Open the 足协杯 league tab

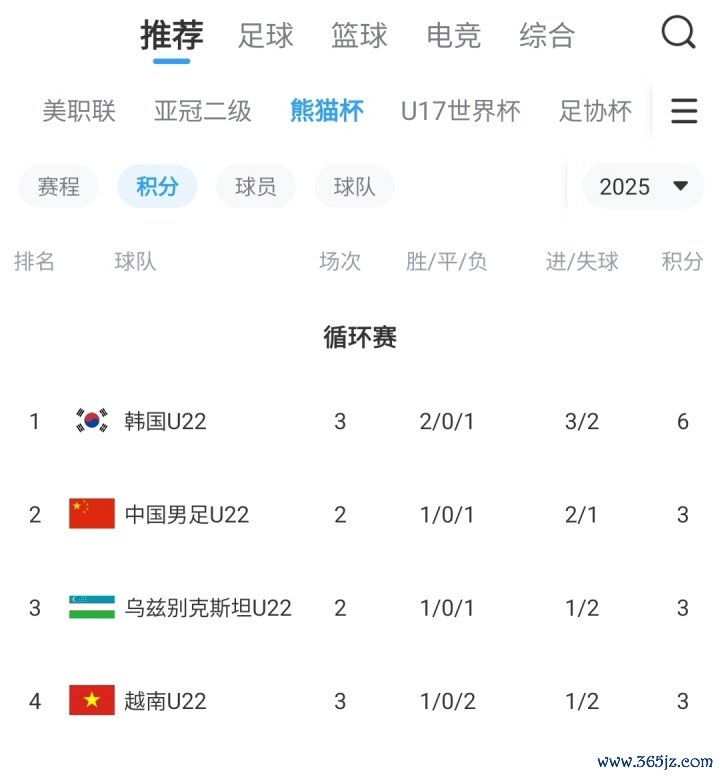pyautogui.click(x=595, y=111)
